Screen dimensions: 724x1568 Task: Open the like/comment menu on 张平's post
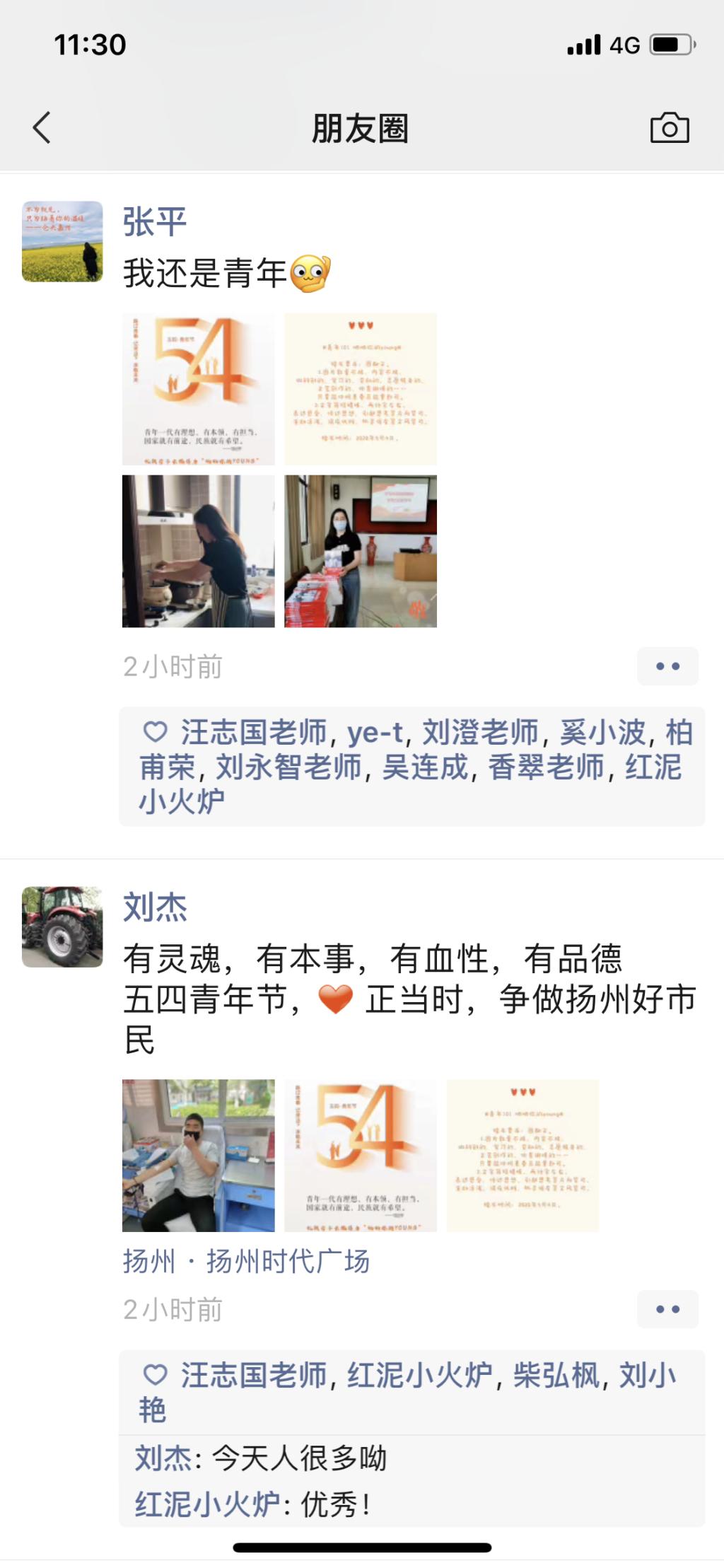667,666
